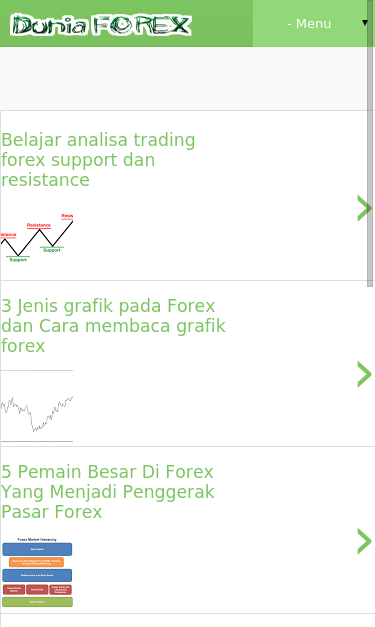Tap the Dunia FOREX logo

coord(101,25)
